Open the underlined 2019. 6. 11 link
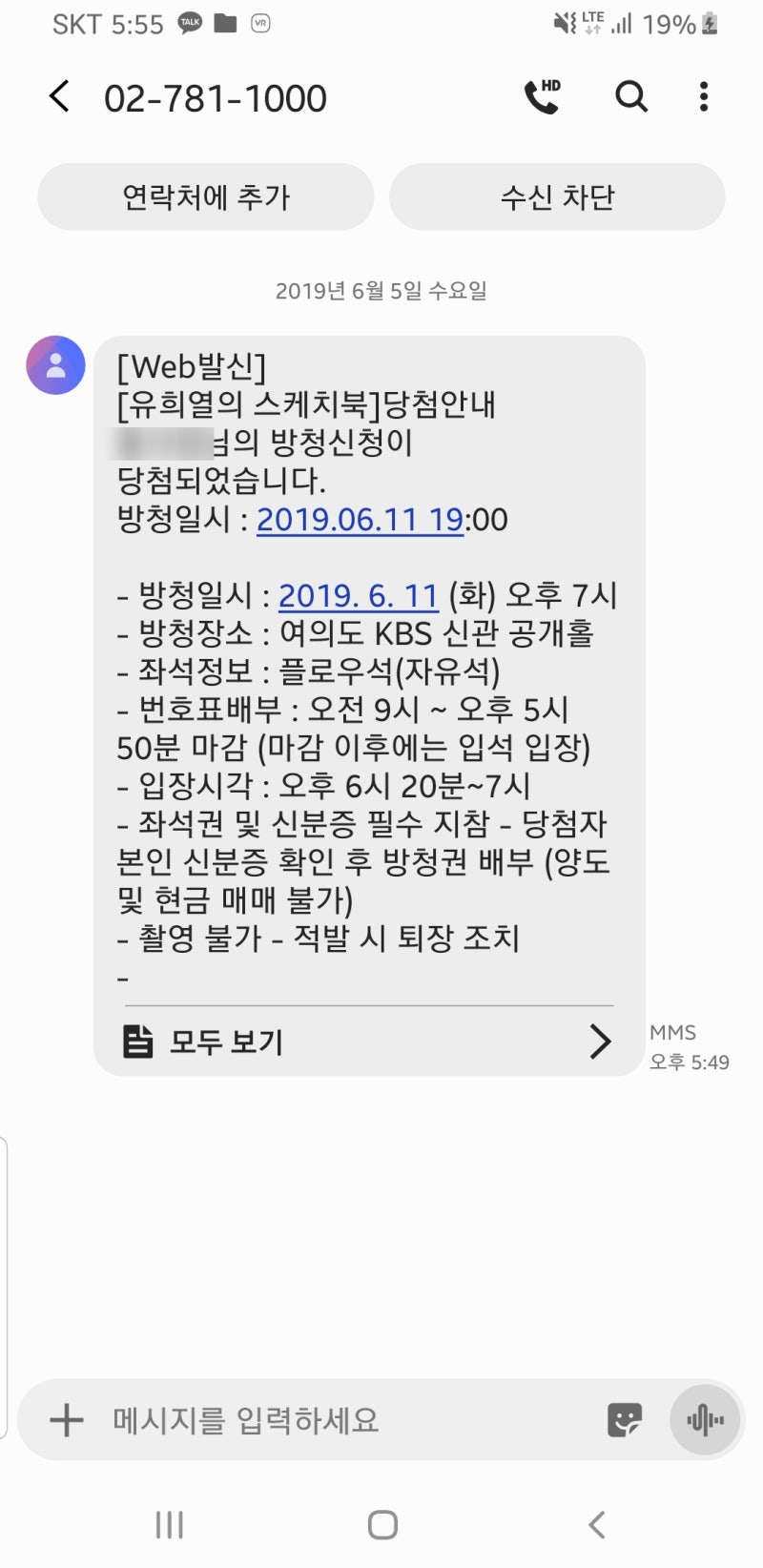 358,595
